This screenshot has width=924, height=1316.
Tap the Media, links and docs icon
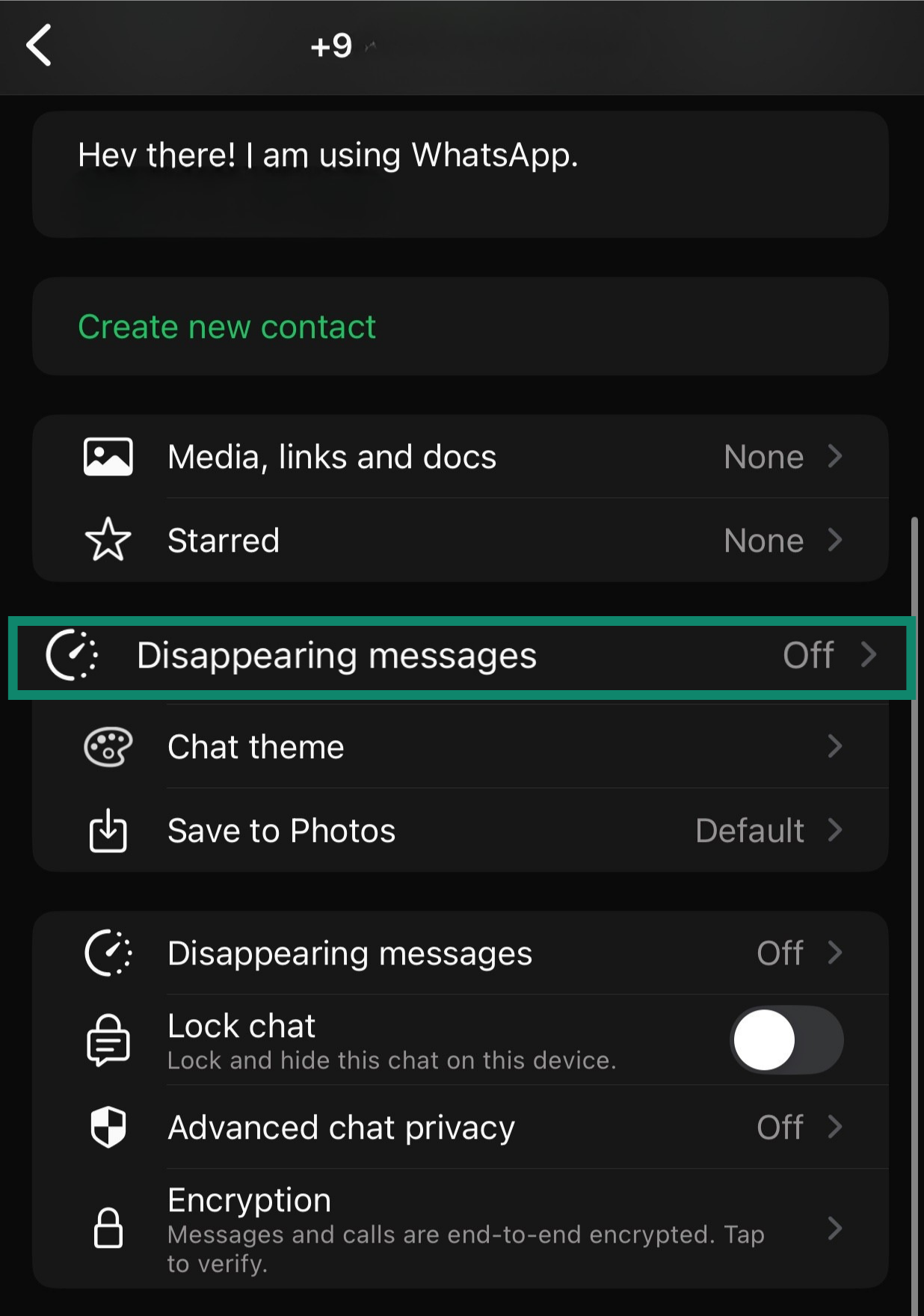108,455
